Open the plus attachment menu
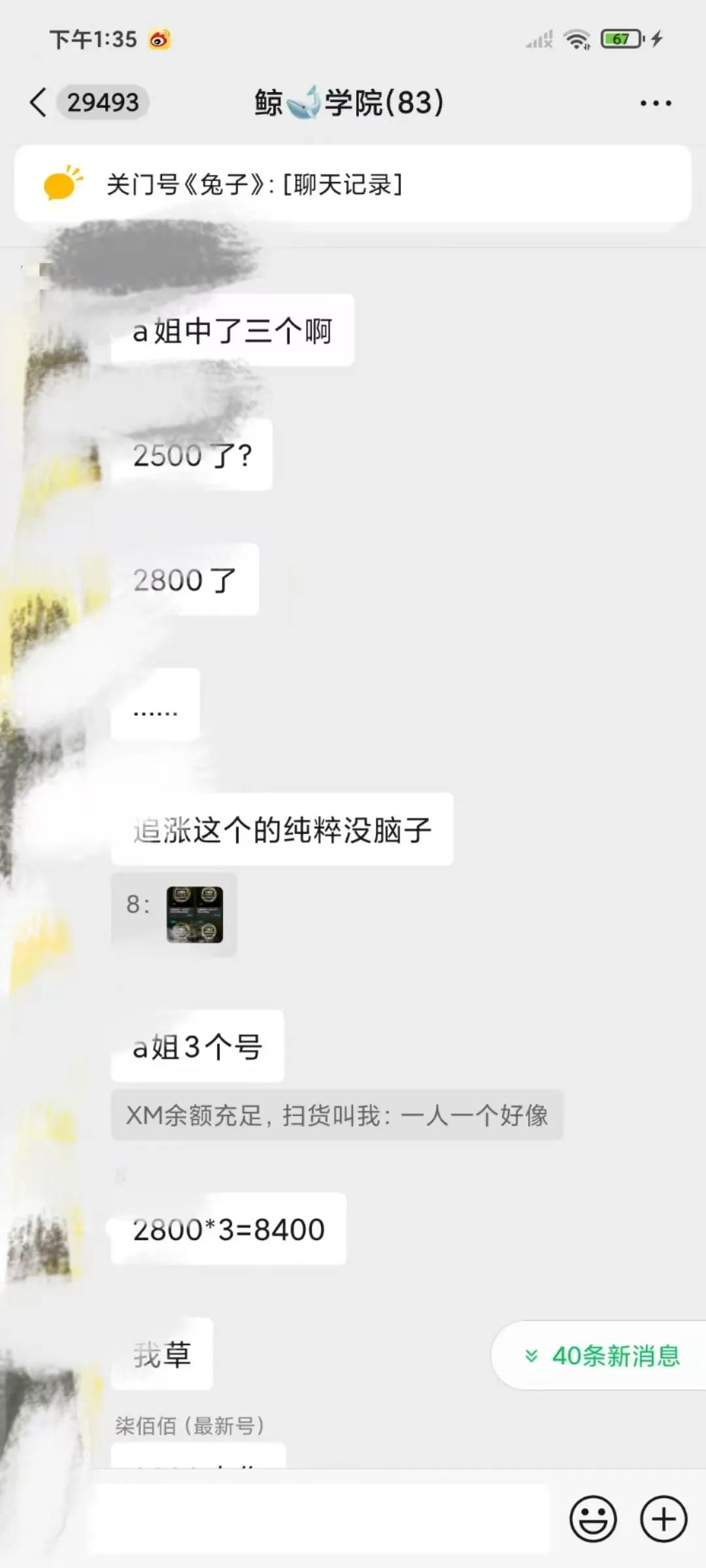706x1568 pixels. 663,1518
